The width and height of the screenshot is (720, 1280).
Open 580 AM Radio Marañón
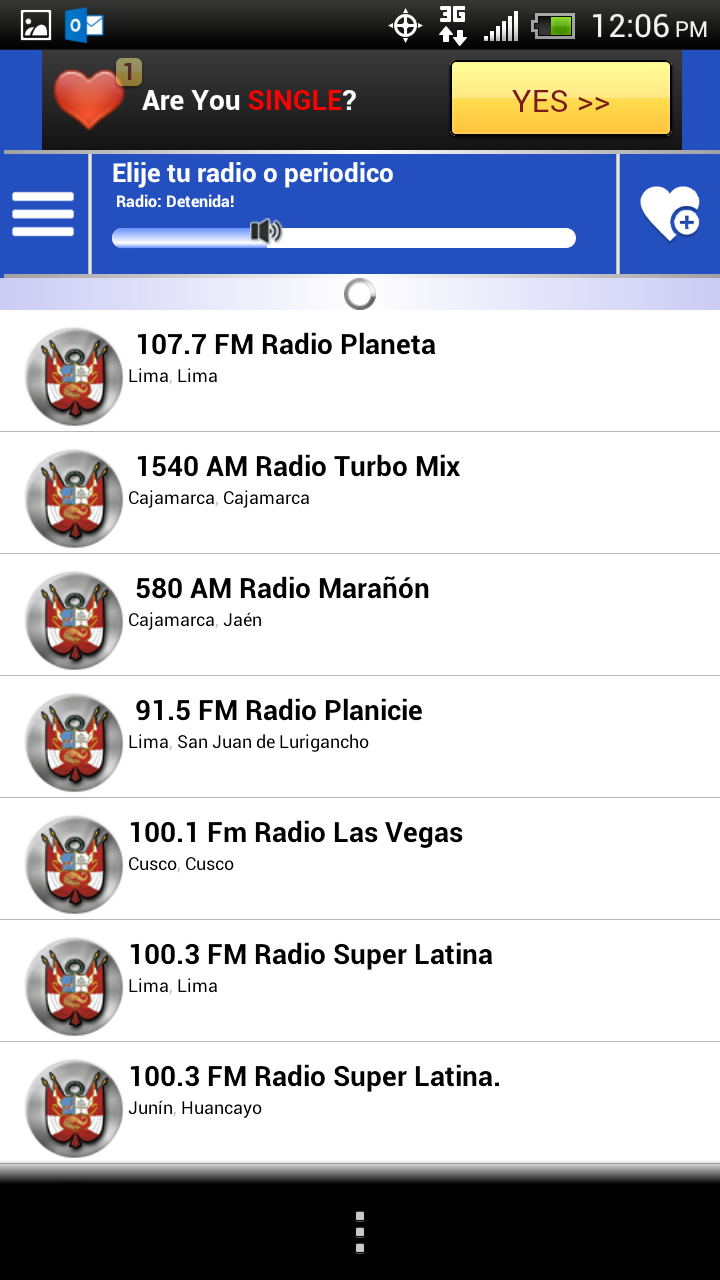[x=360, y=615]
